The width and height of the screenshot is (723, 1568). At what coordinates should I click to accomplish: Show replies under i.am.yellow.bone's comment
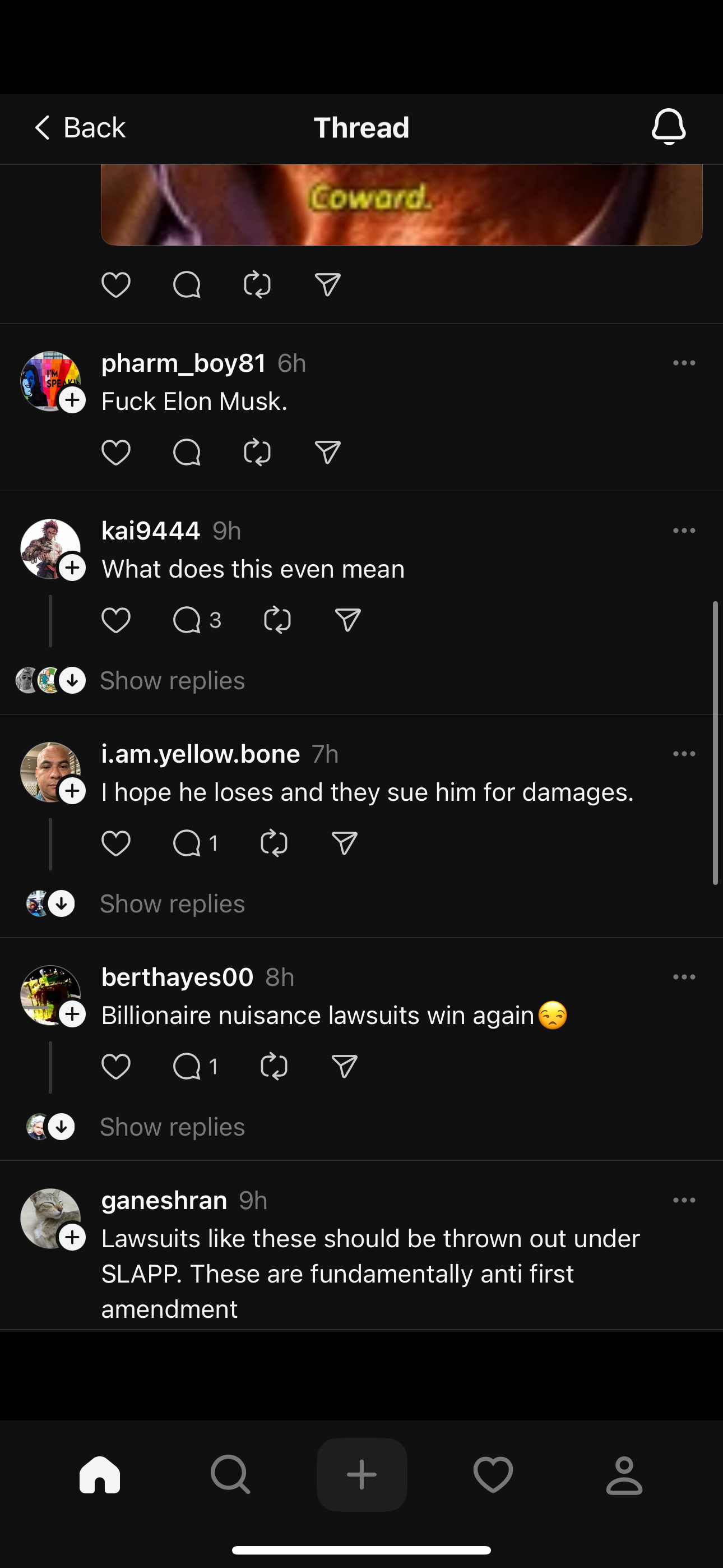point(172,904)
